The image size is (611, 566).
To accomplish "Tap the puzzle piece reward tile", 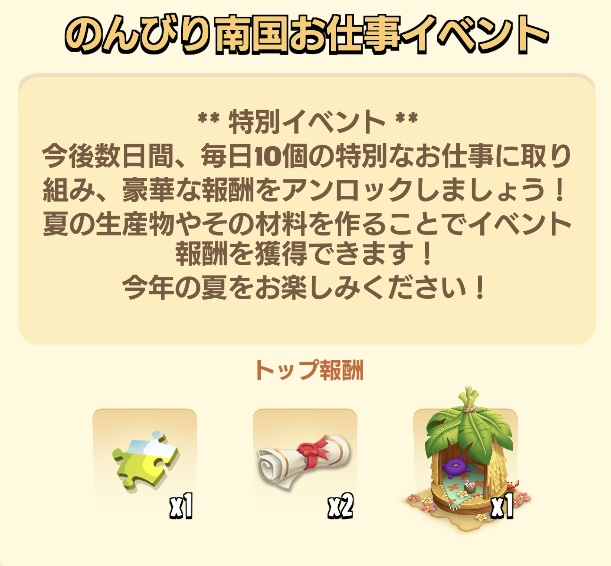I will (x=144, y=462).
